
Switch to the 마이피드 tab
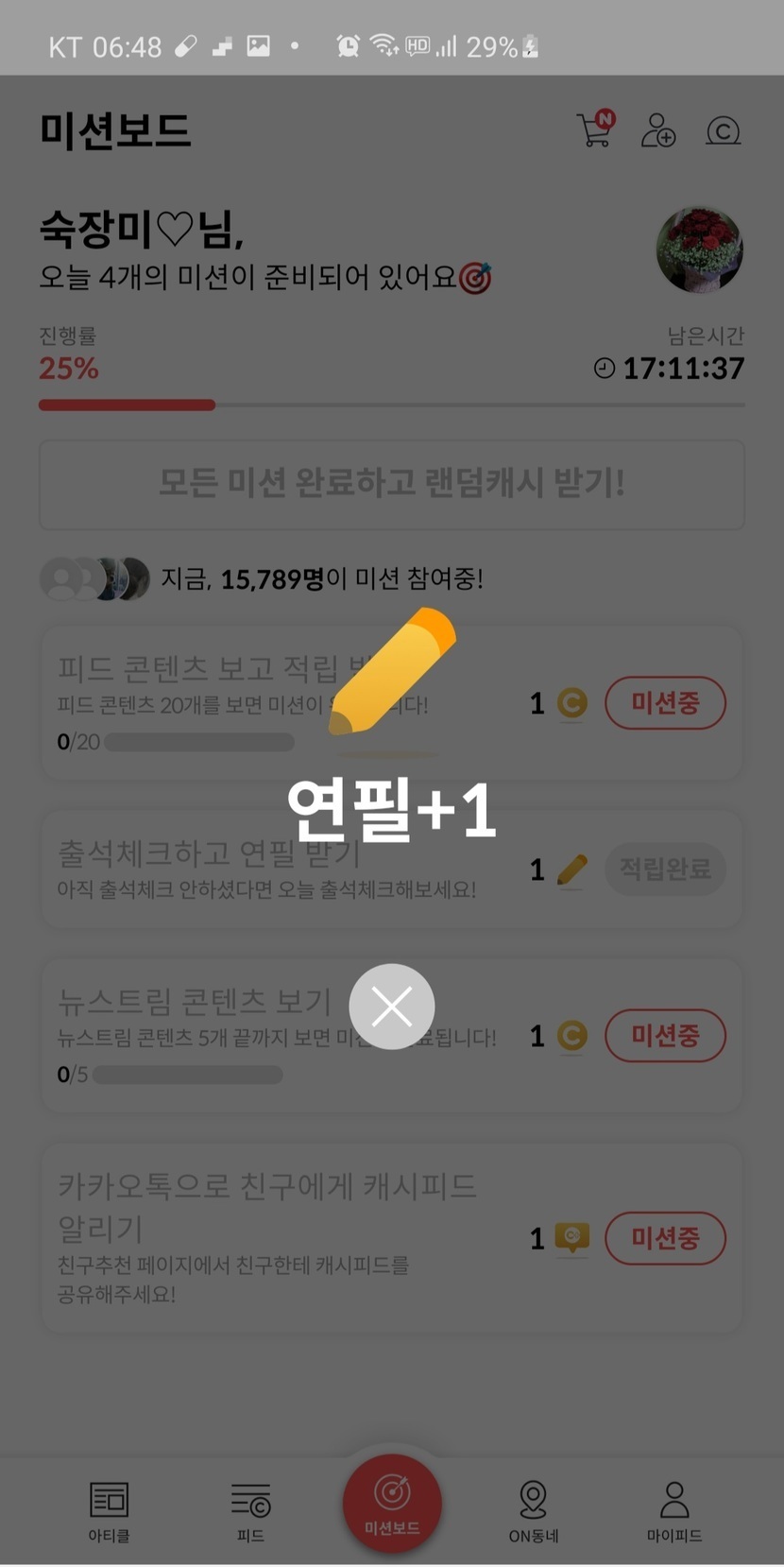pos(673,1510)
